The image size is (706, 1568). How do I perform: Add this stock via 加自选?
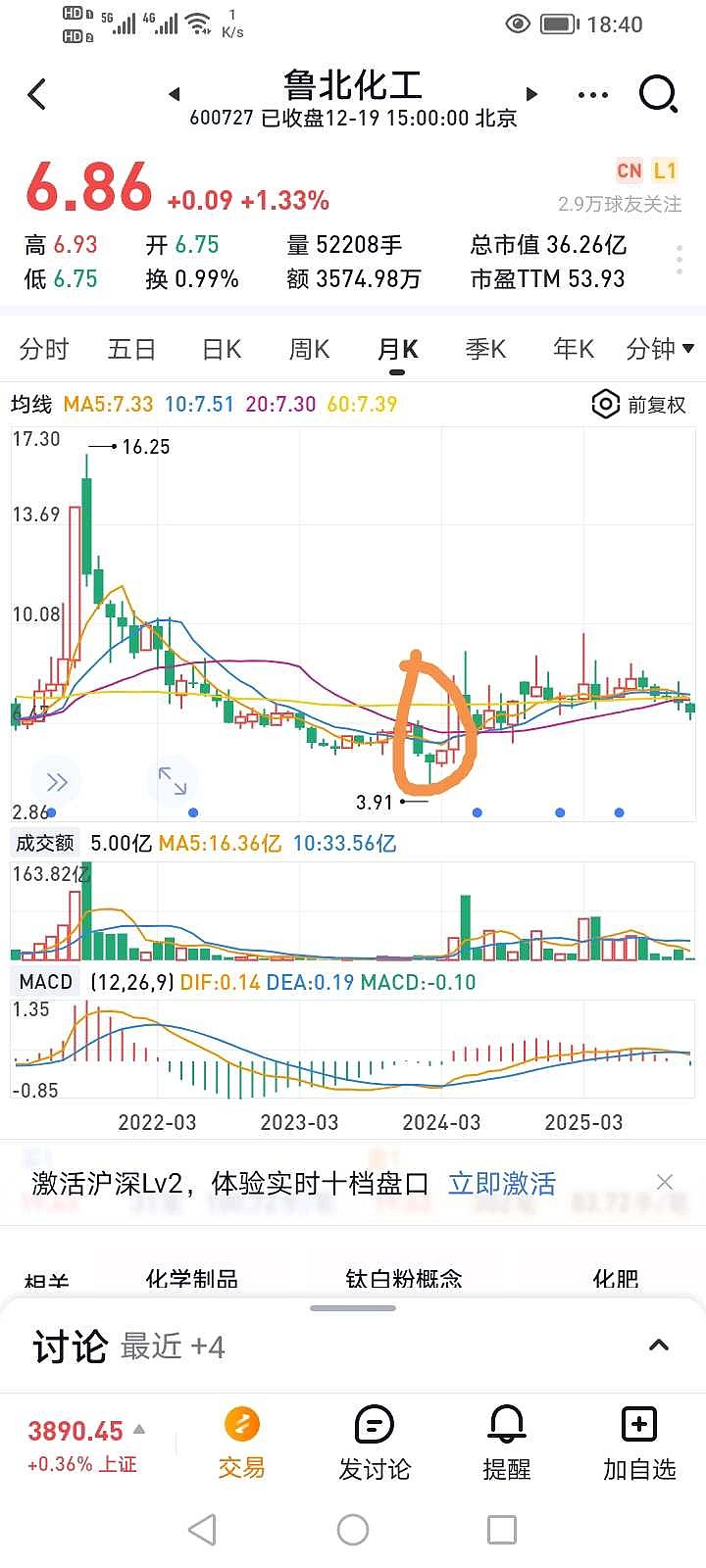coord(639,1442)
